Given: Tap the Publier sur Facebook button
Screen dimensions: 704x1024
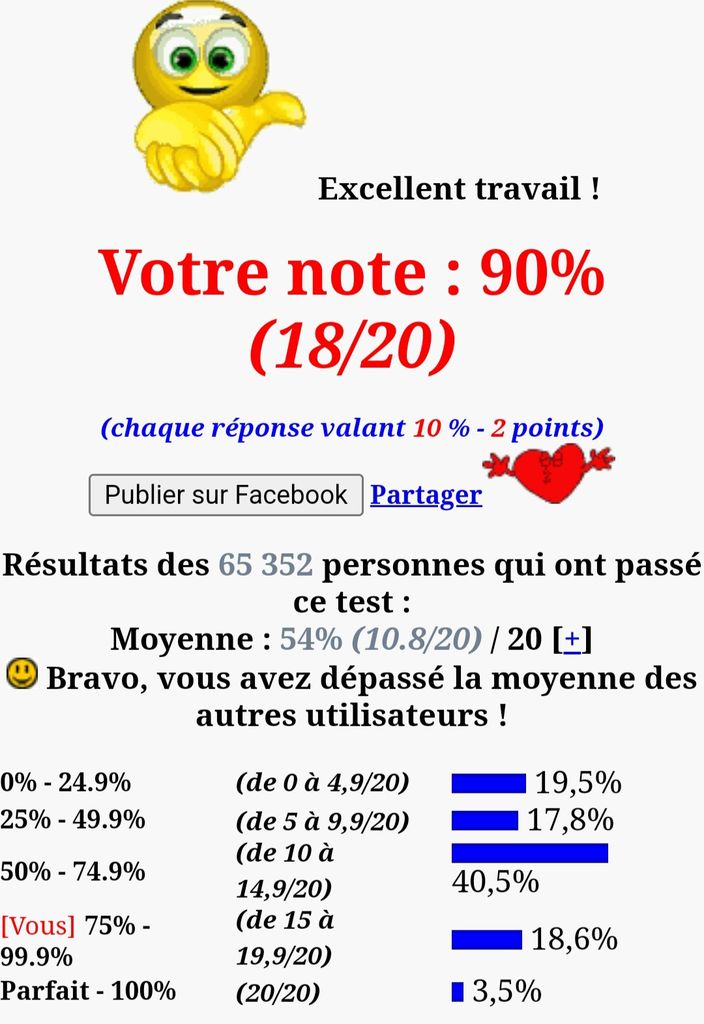Looking at the screenshot, I should pyautogui.click(x=226, y=495).
